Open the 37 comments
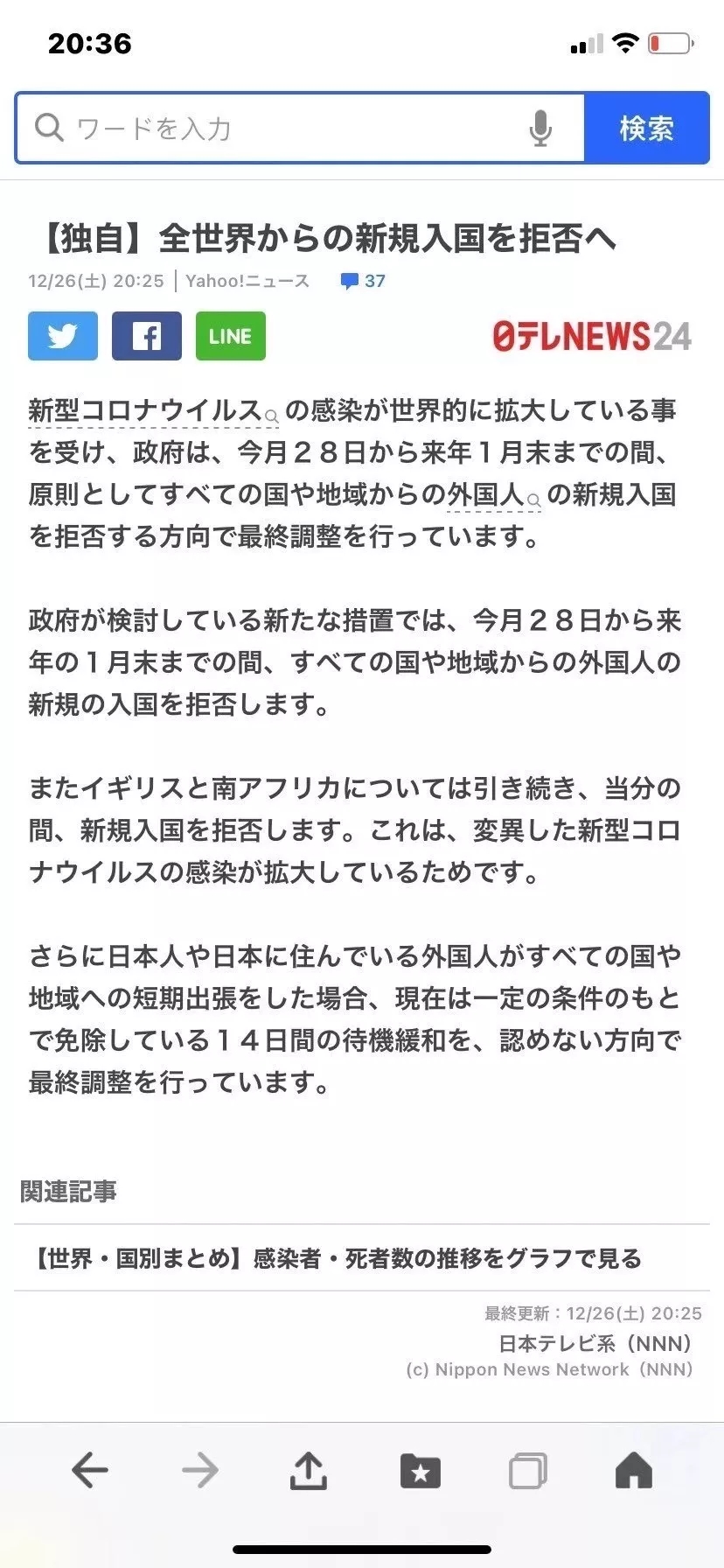Image resolution: width=724 pixels, height=1568 pixels. [364, 281]
